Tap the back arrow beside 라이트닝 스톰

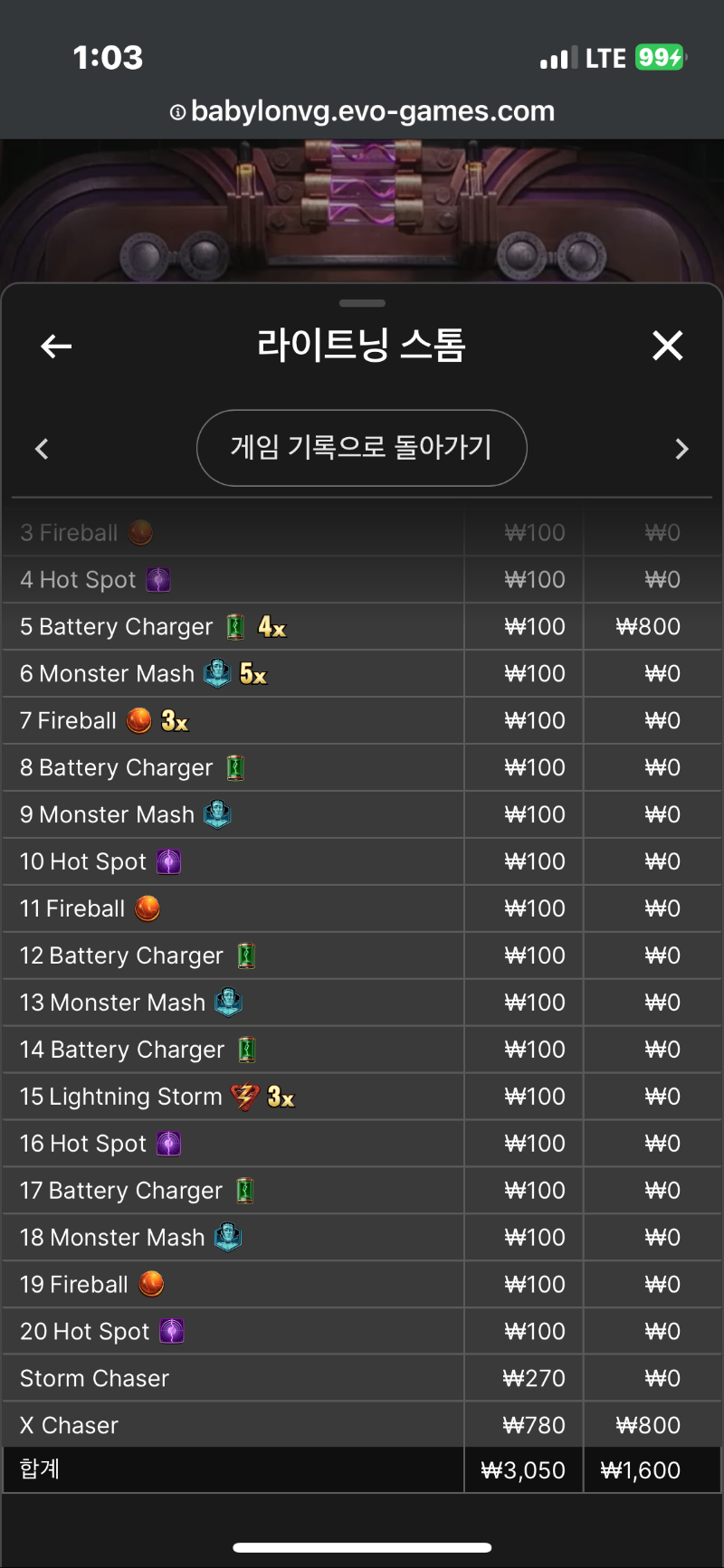[56, 346]
